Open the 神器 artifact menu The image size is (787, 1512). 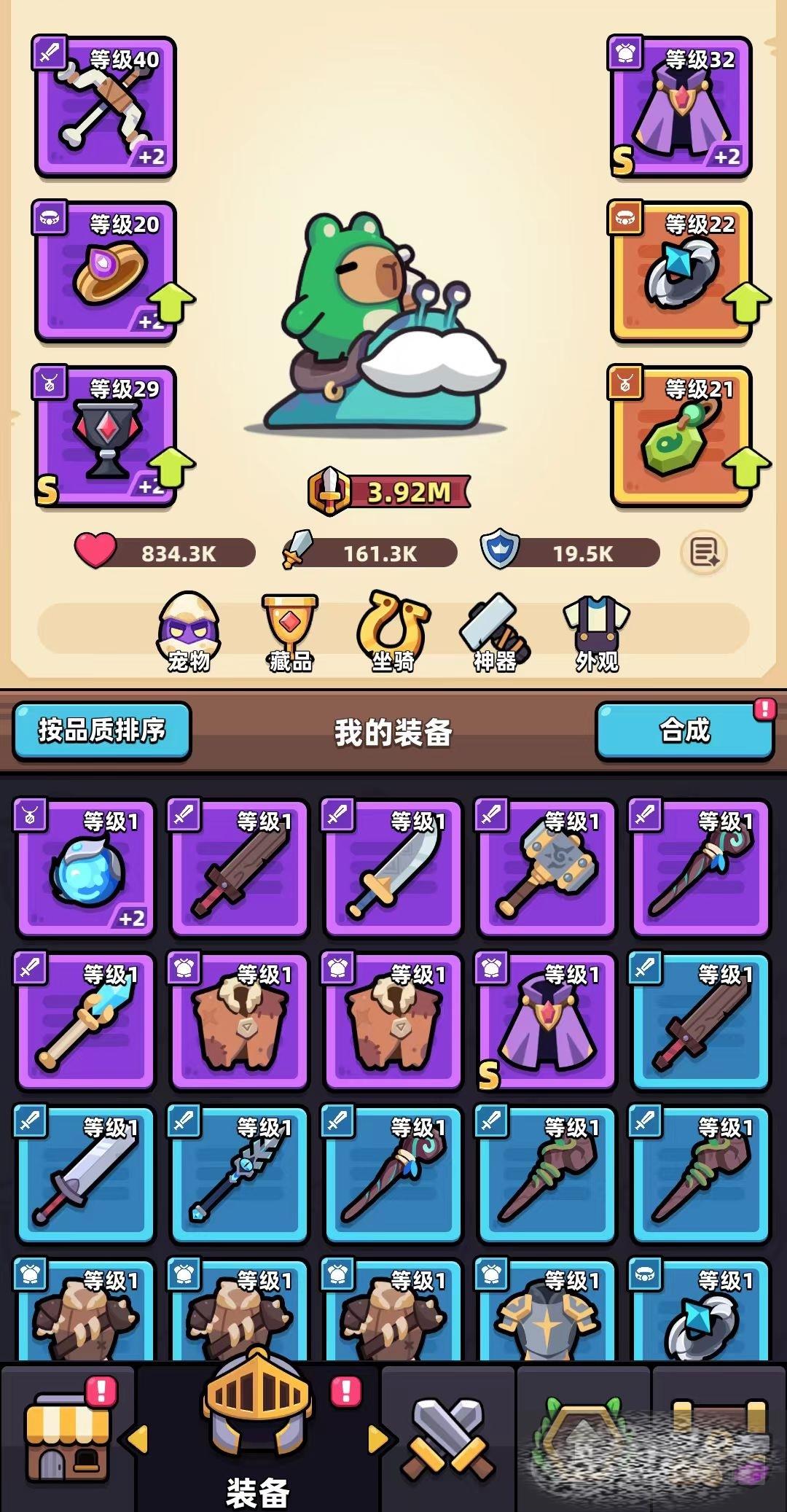[x=495, y=631]
